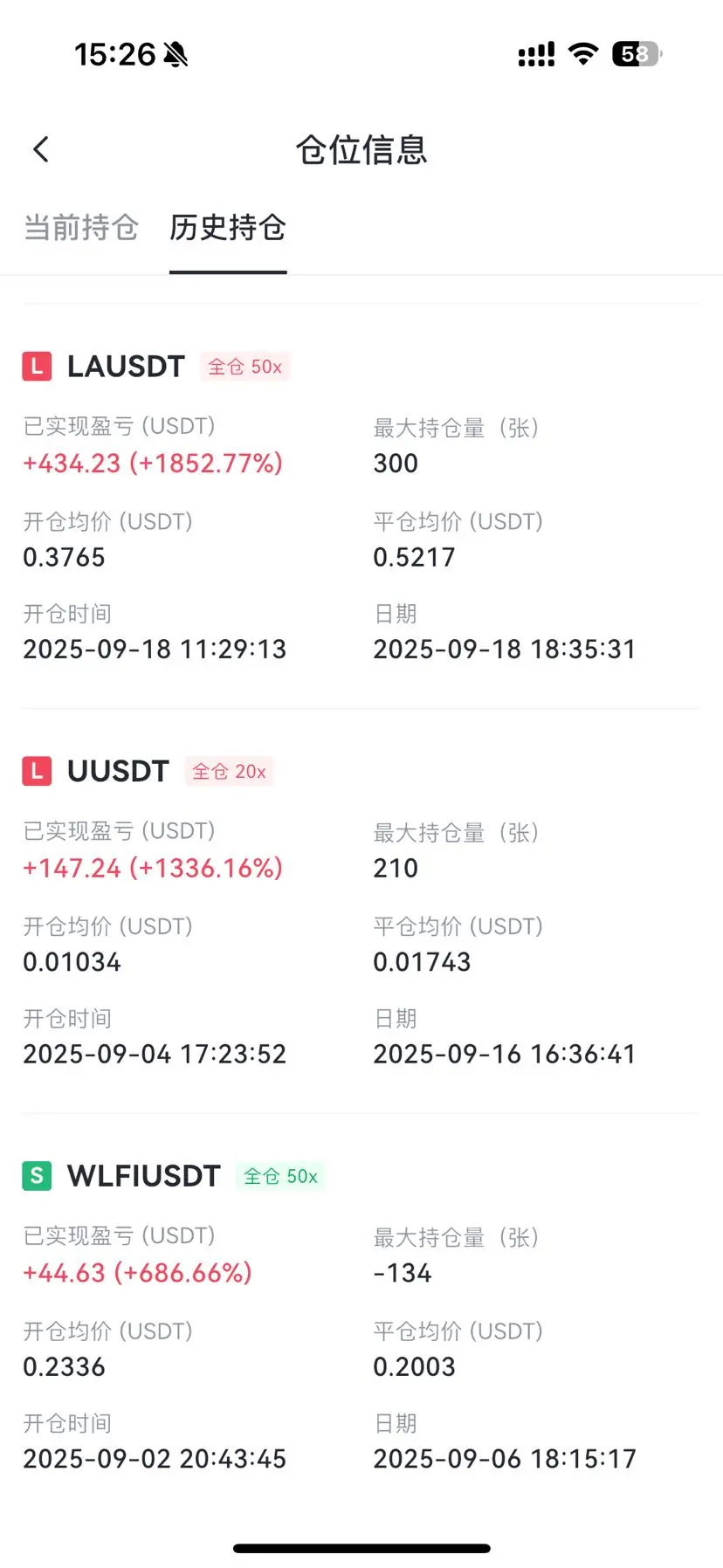View the UUSDT position details

pyautogui.click(x=118, y=772)
